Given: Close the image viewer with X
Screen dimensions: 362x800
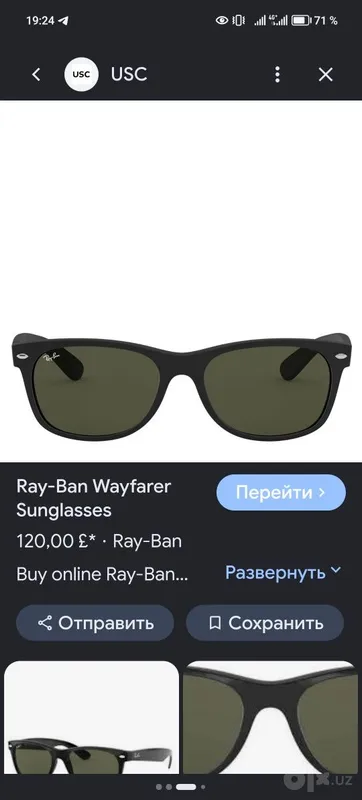Looking at the screenshot, I should click(325, 74).
